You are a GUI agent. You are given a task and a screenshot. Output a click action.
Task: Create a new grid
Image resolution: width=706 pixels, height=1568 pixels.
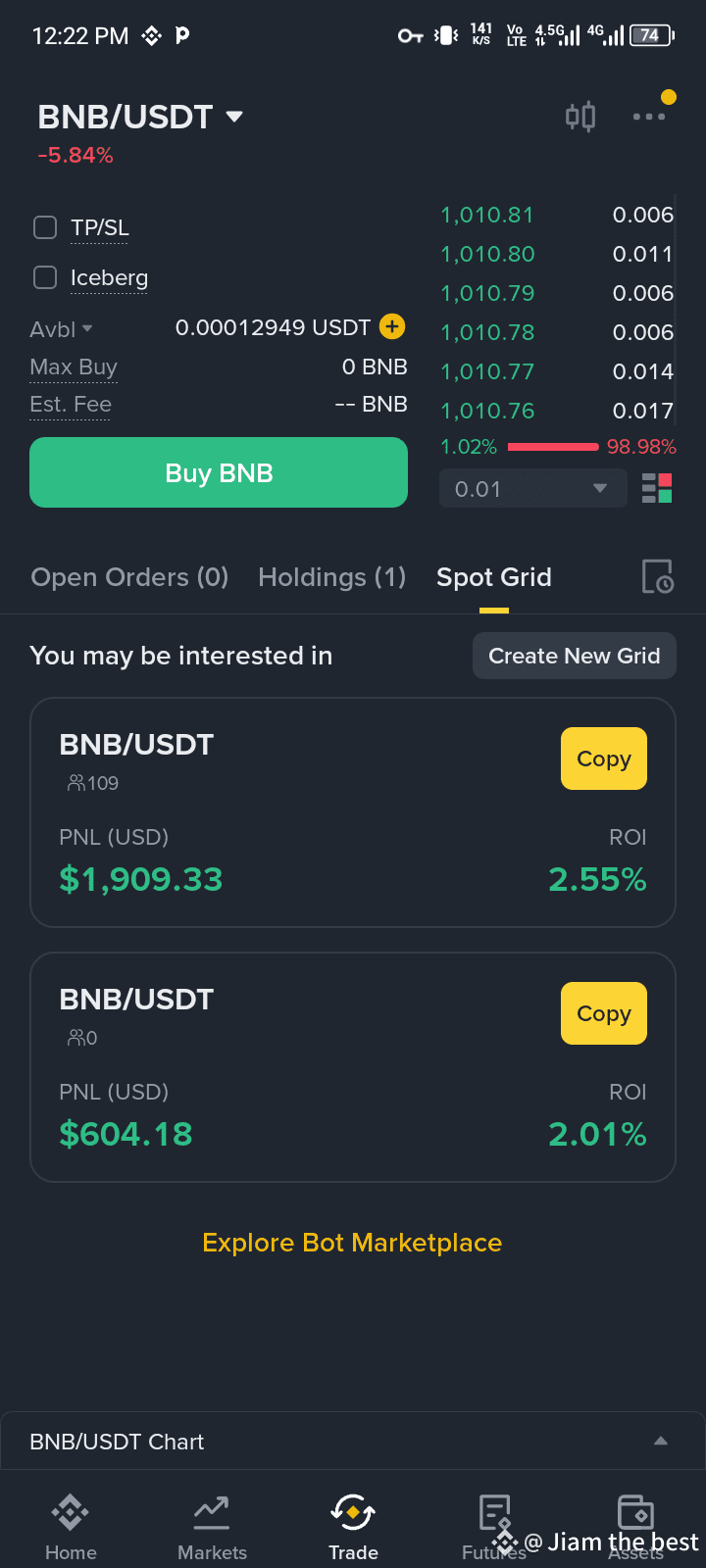(x=574, y=656)
